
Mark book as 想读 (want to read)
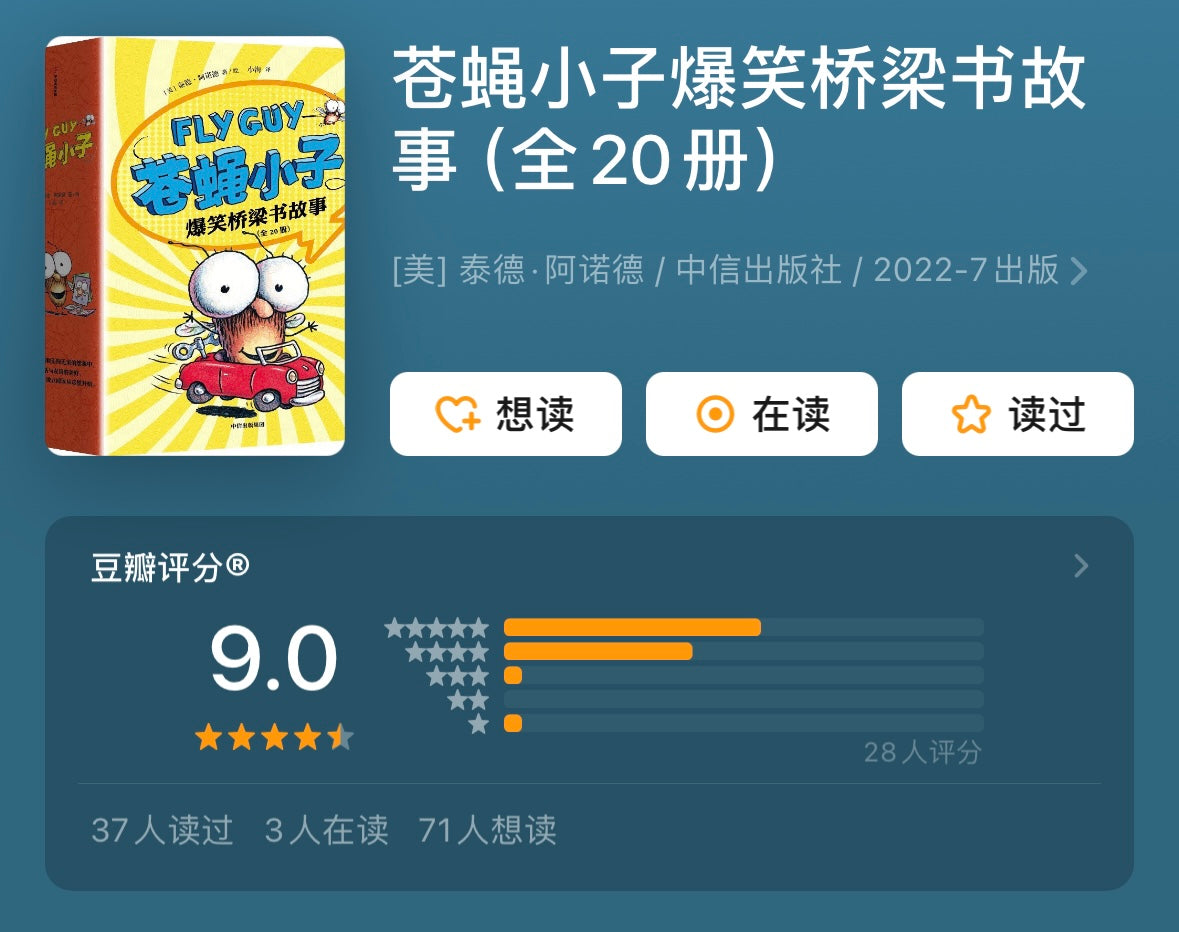505,414
